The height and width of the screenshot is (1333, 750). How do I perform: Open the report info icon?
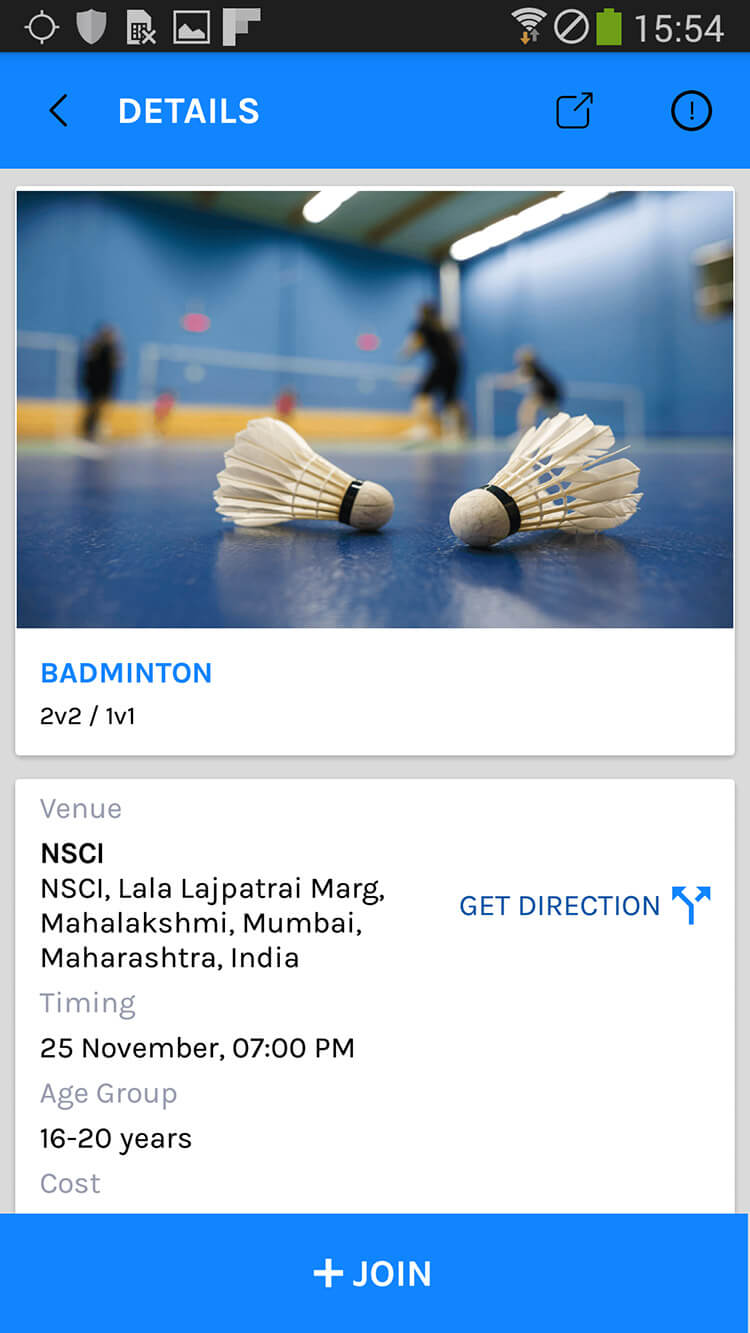click(691, 111)
